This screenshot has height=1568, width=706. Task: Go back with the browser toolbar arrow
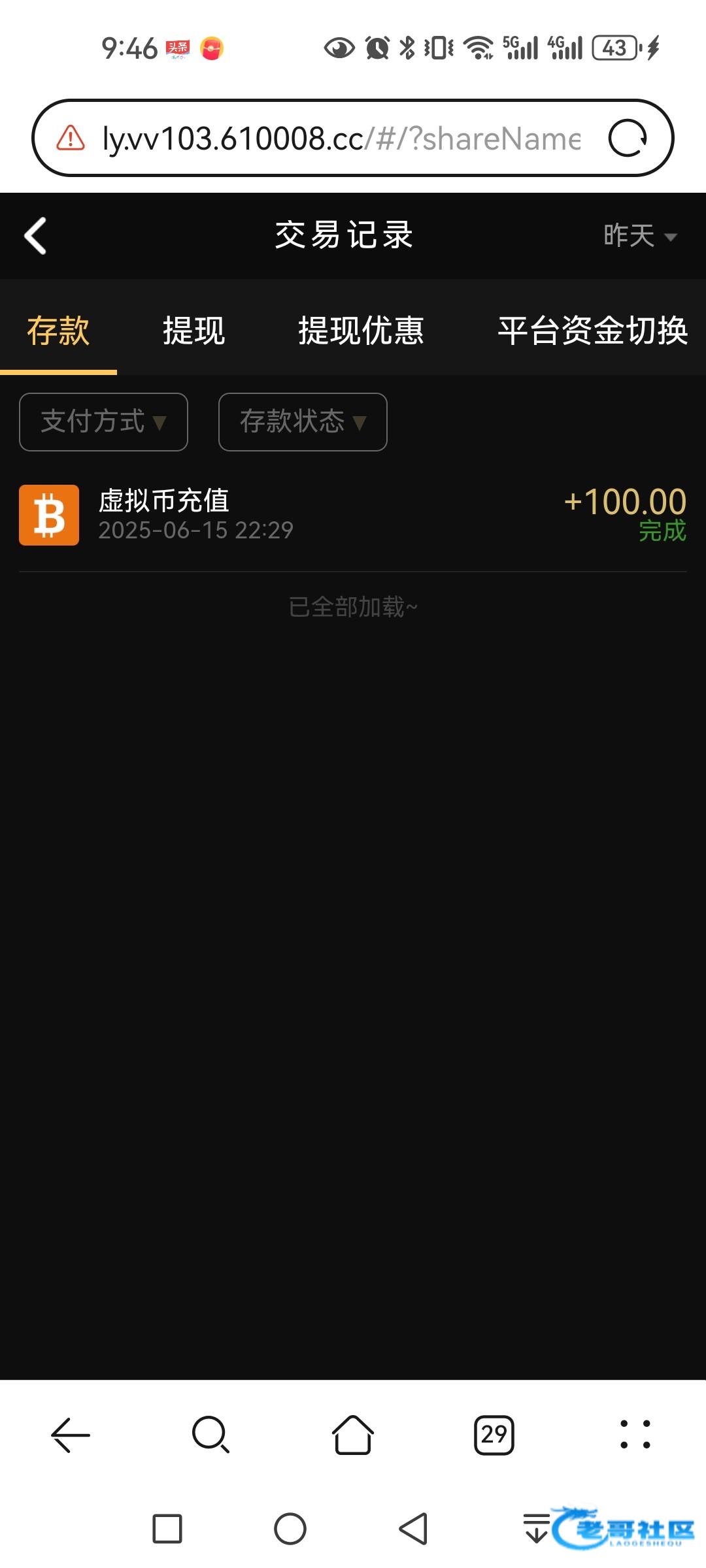71,1435
